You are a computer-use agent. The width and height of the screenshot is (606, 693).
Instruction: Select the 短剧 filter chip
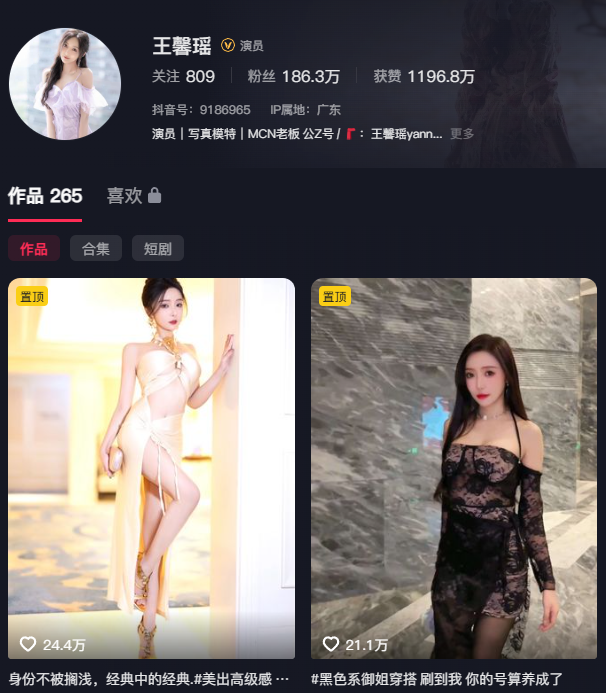pos(158,249)
